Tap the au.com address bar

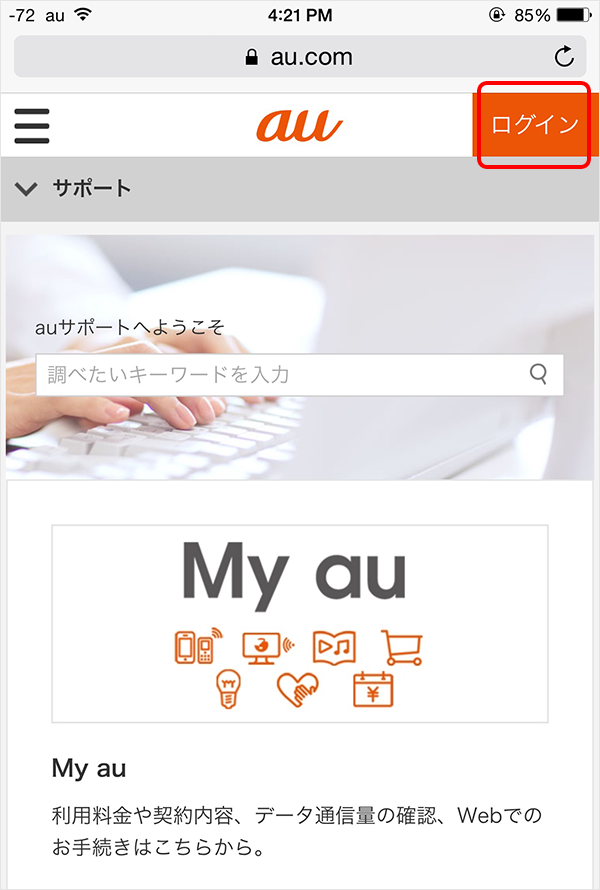pyautogui.click(x=298, y=56)
